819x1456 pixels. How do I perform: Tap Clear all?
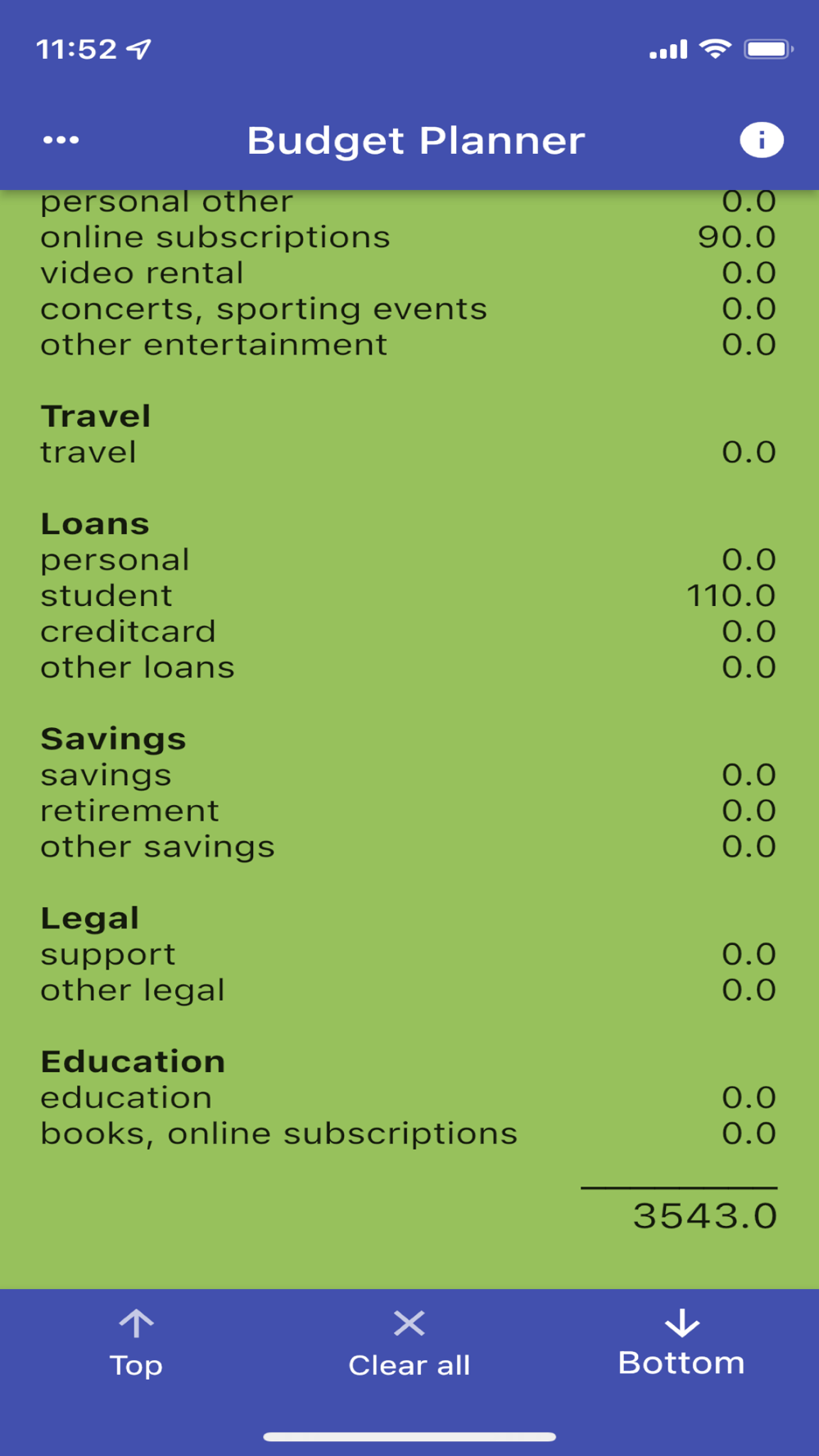click(409, 1343)
